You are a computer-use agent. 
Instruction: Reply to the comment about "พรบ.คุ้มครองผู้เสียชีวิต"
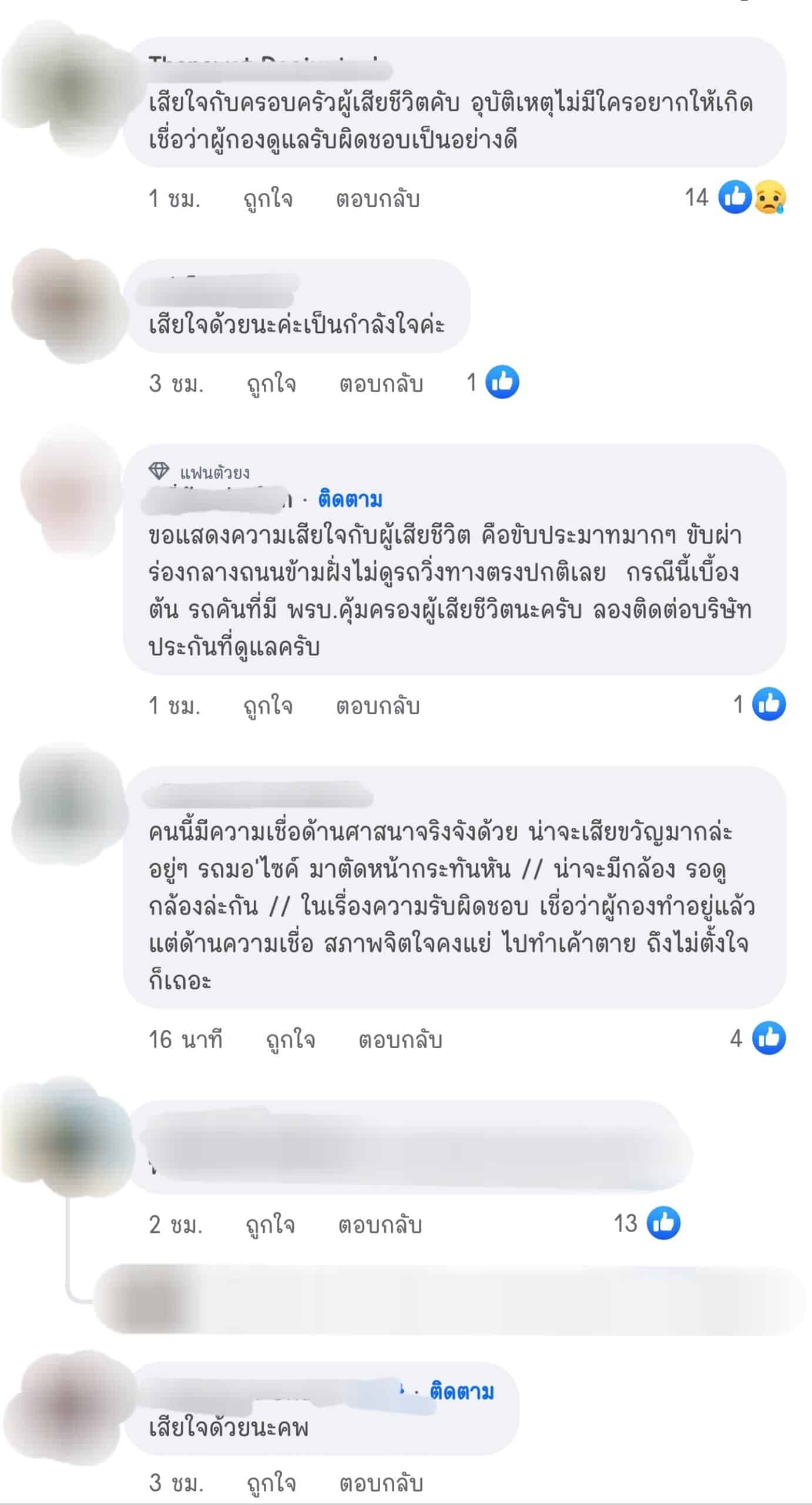point(377,705)
